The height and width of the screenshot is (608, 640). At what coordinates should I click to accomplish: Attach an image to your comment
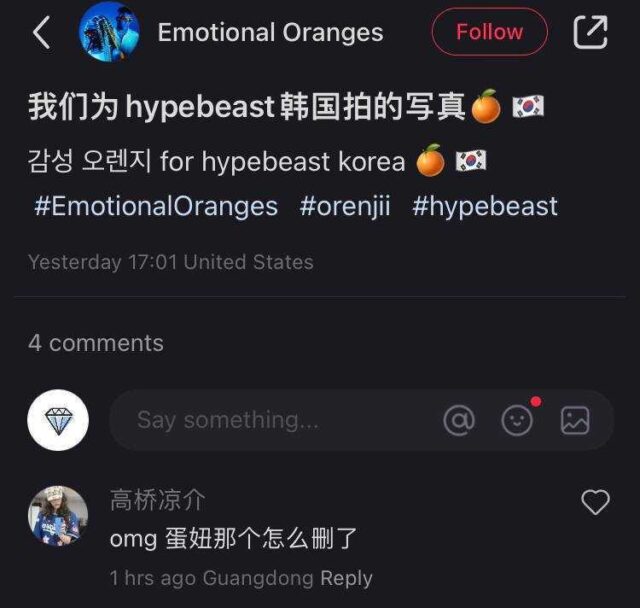[575, 420]
